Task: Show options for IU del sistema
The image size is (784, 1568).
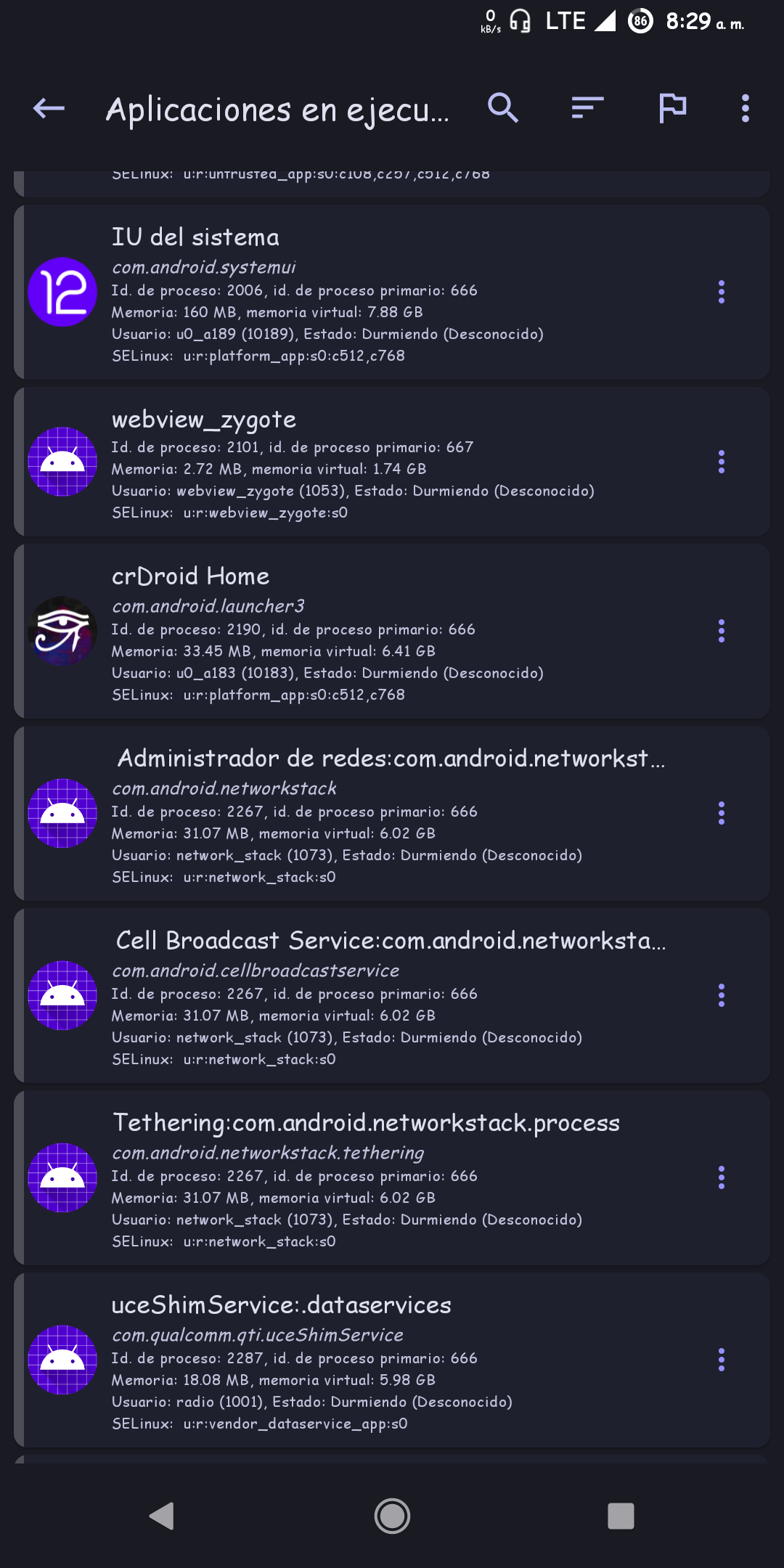Action: (x=721, y=292)
